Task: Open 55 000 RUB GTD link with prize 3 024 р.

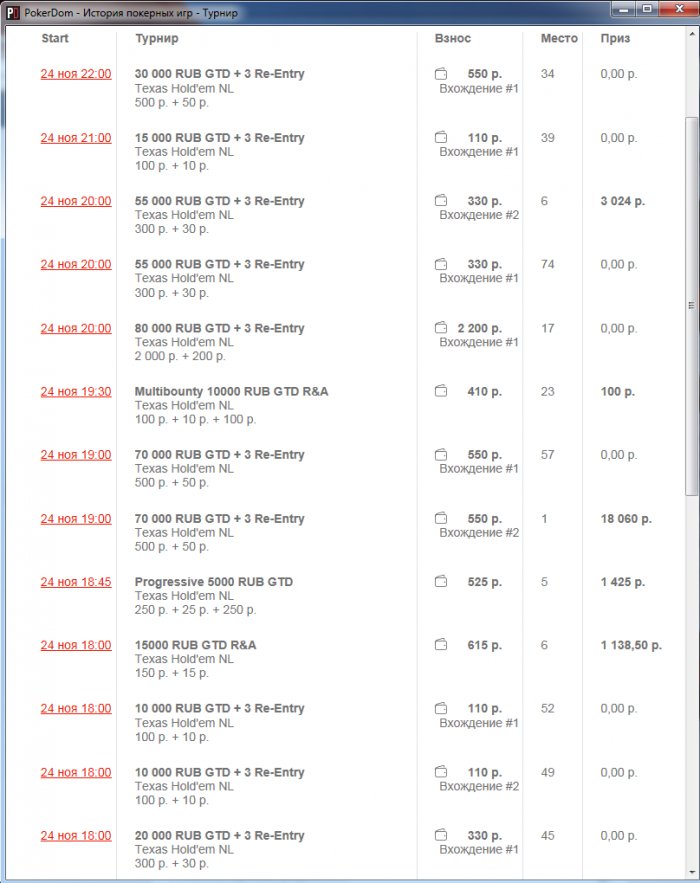Action: [76, 201]
